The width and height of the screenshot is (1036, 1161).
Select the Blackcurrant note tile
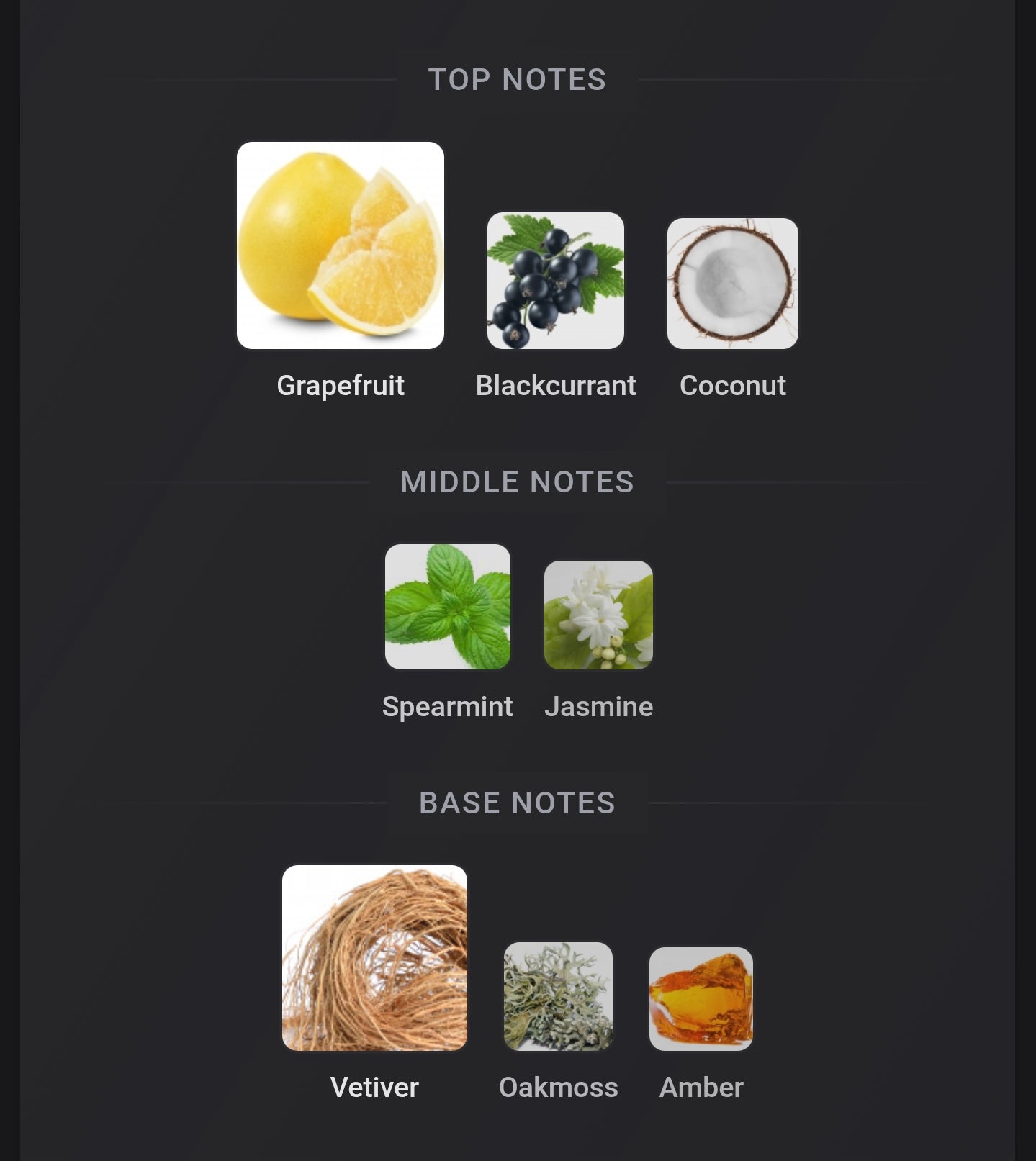555,281
